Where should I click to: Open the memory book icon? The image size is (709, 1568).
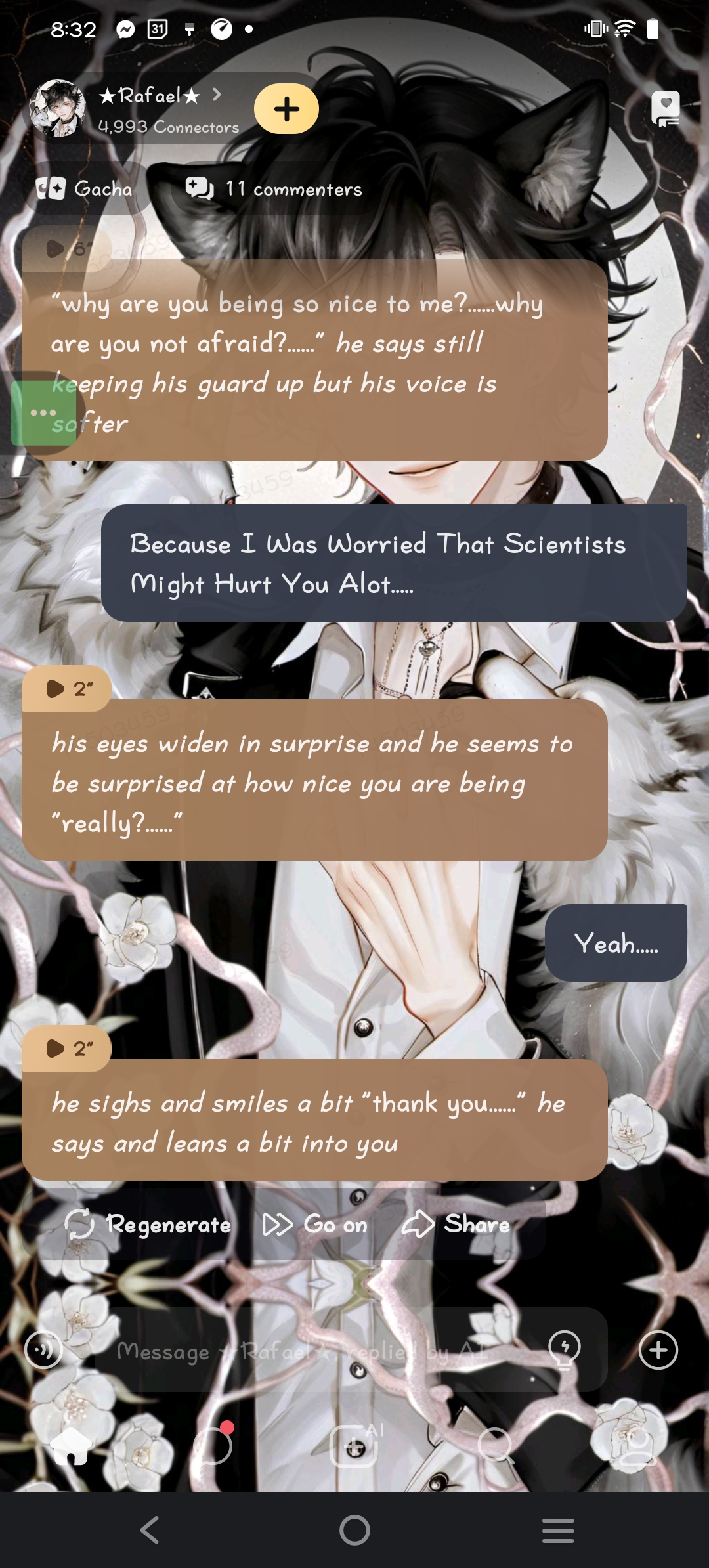(665, 109)
